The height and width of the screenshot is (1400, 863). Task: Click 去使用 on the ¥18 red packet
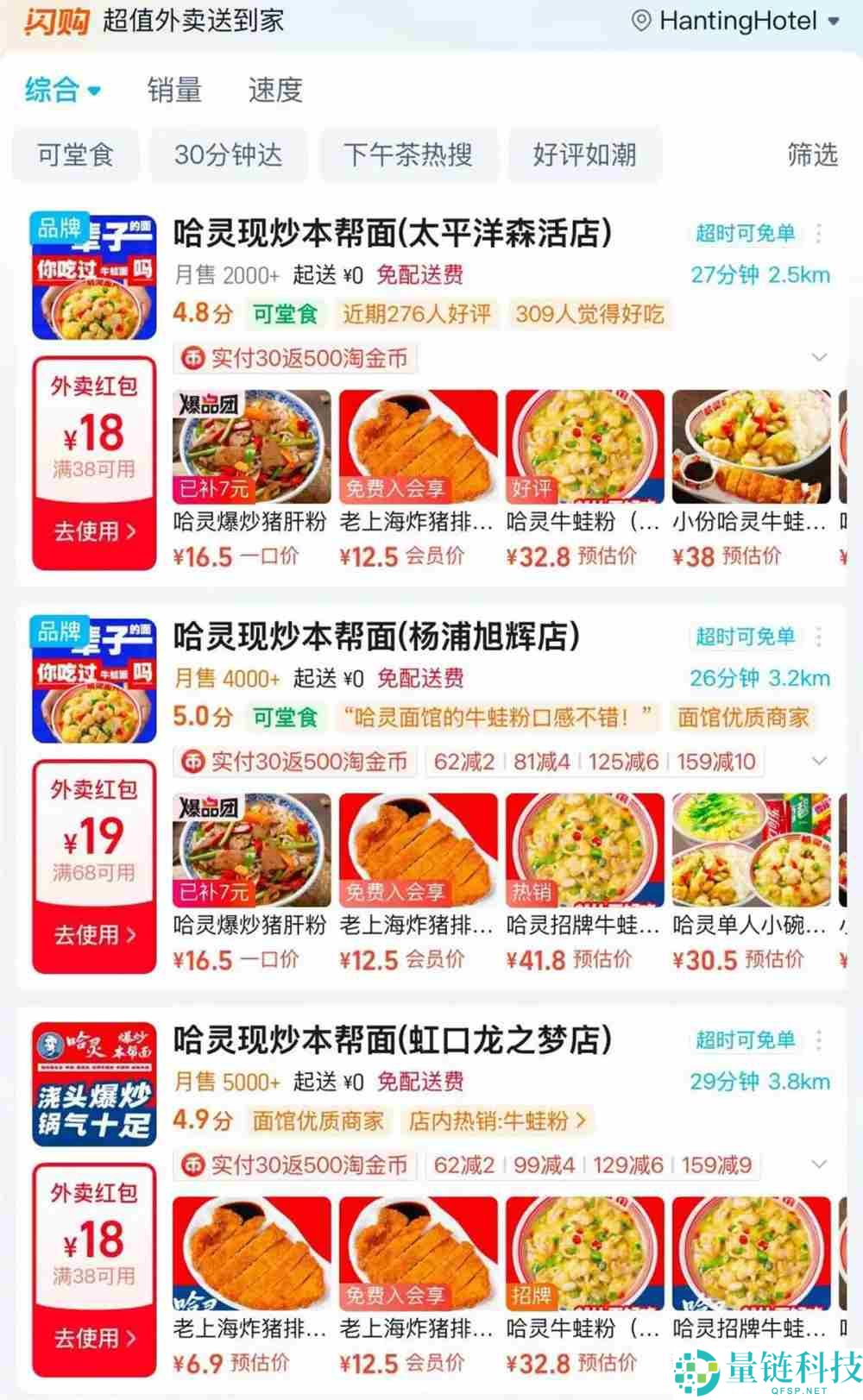(x=93, y=531)
